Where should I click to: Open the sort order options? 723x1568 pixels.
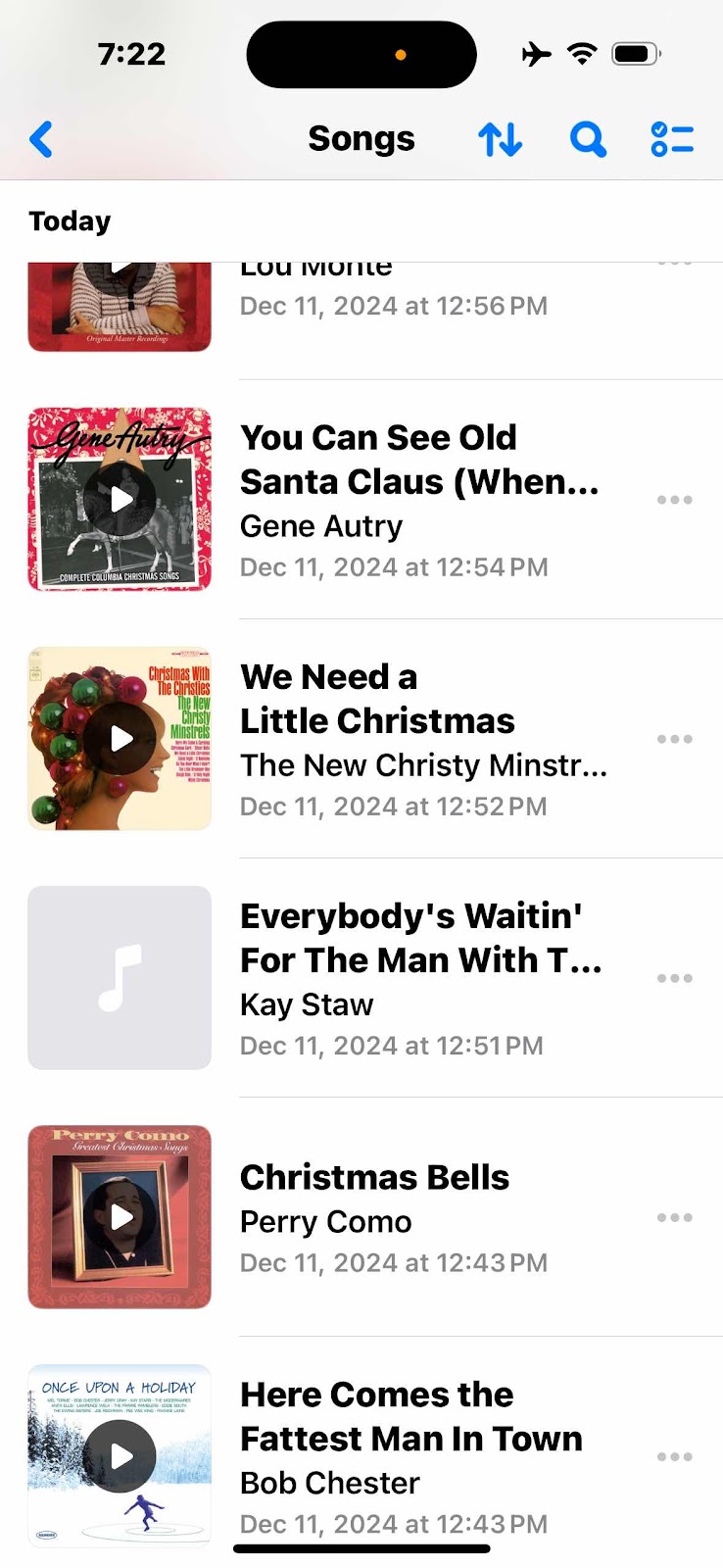(500, 140)
